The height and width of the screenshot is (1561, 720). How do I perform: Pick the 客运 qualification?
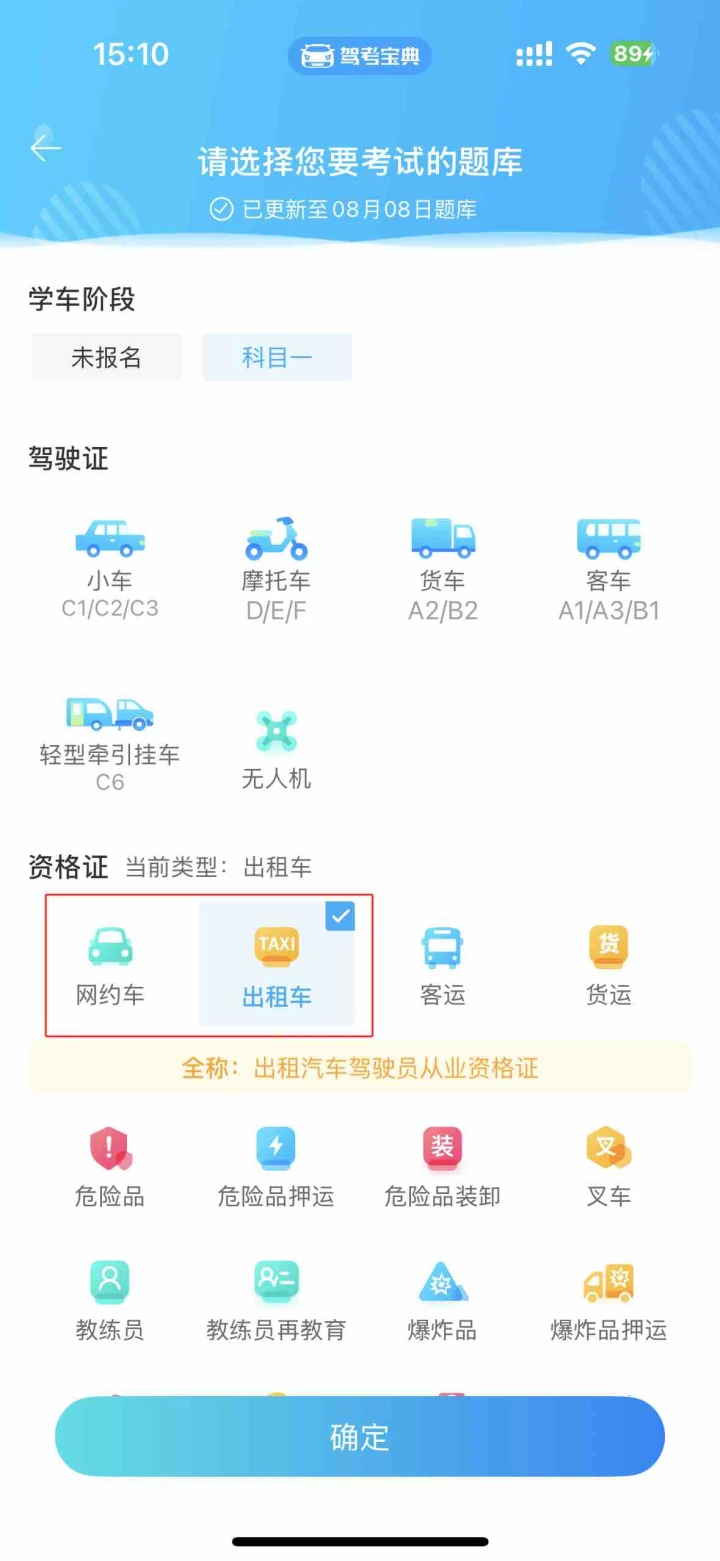pos(443,965)
